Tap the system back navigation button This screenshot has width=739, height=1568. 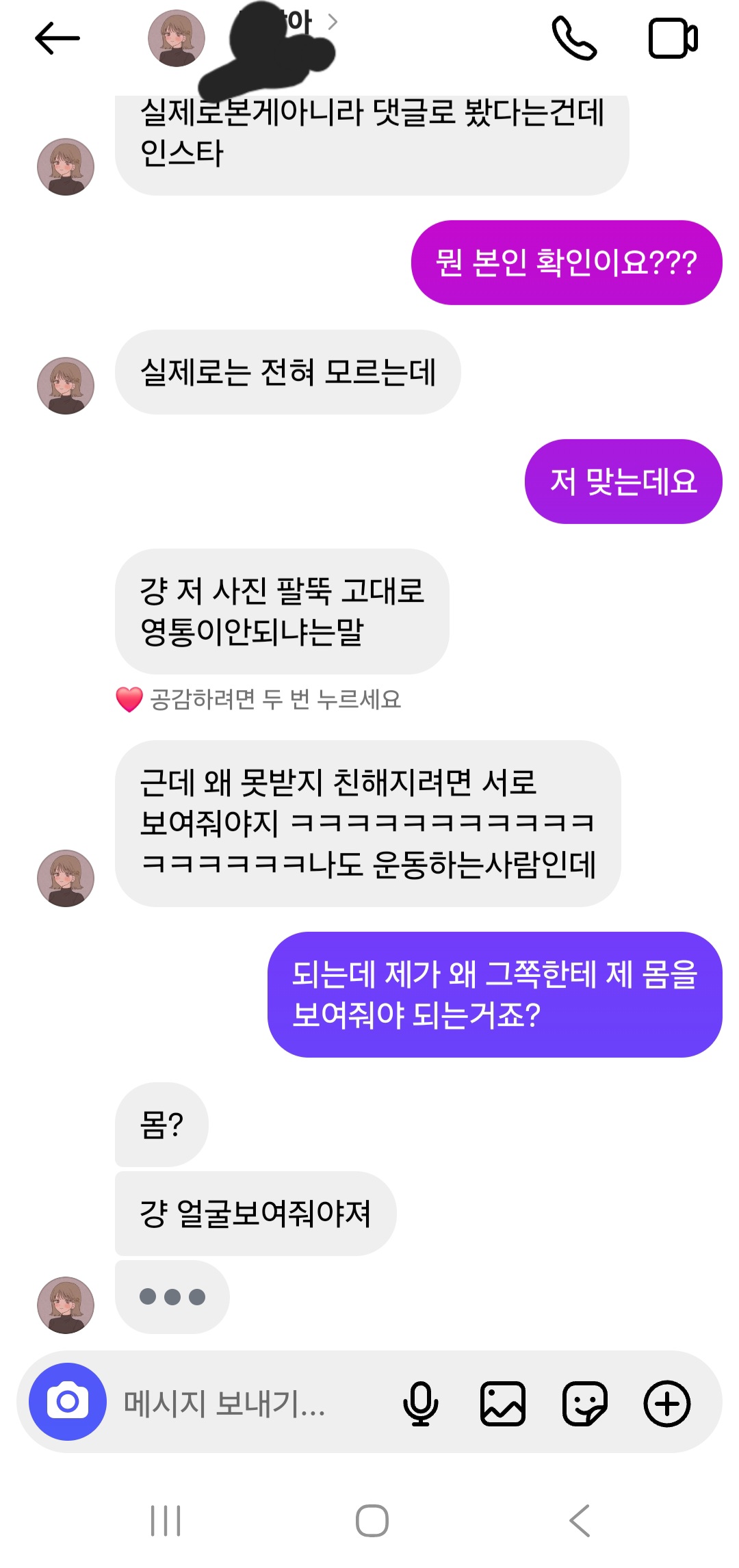[x=580, y=1521]
